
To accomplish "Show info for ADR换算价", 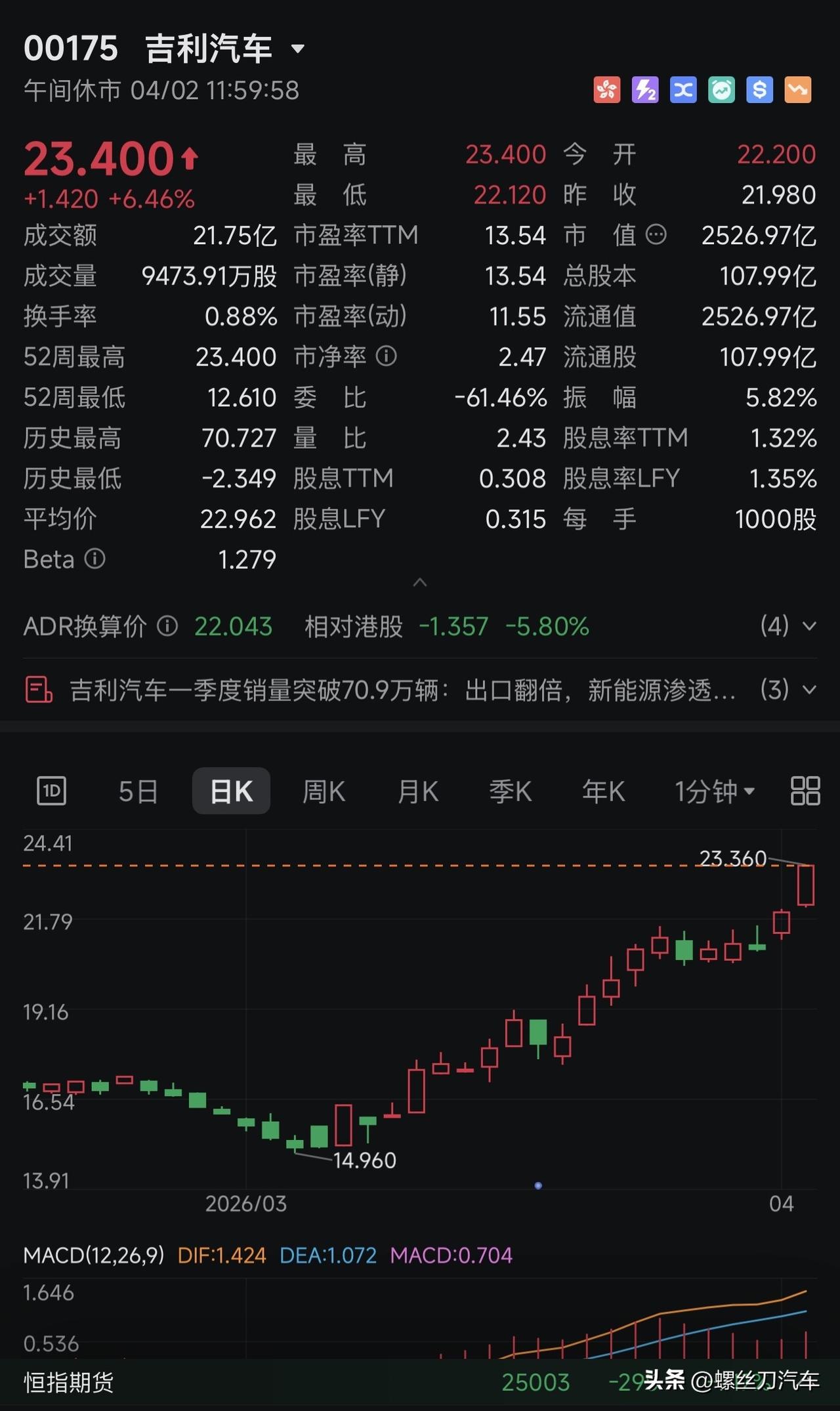I will (167, 626).
